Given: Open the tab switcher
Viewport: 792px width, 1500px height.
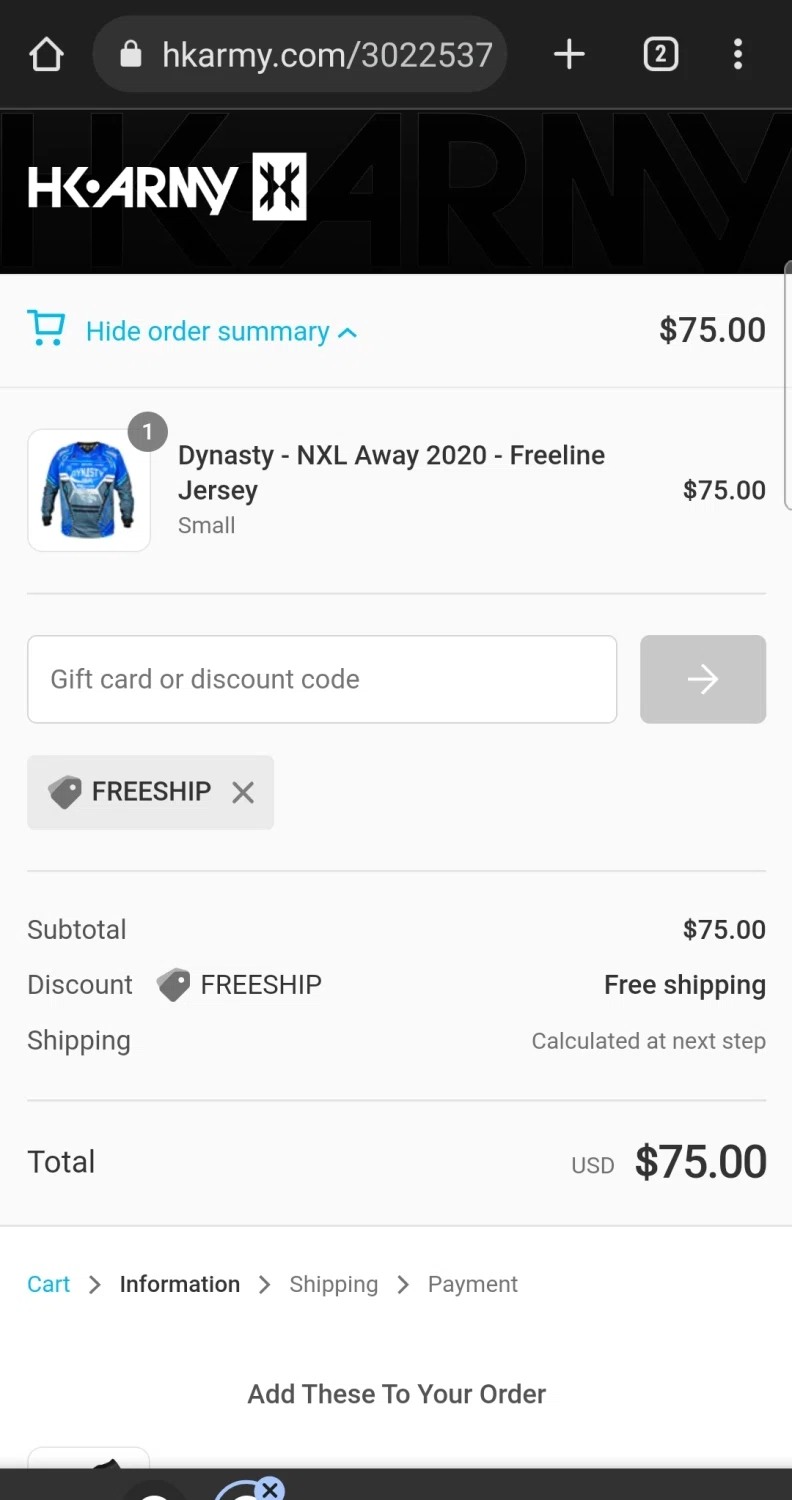Looking at the screenshot, I should coord(660,55).
